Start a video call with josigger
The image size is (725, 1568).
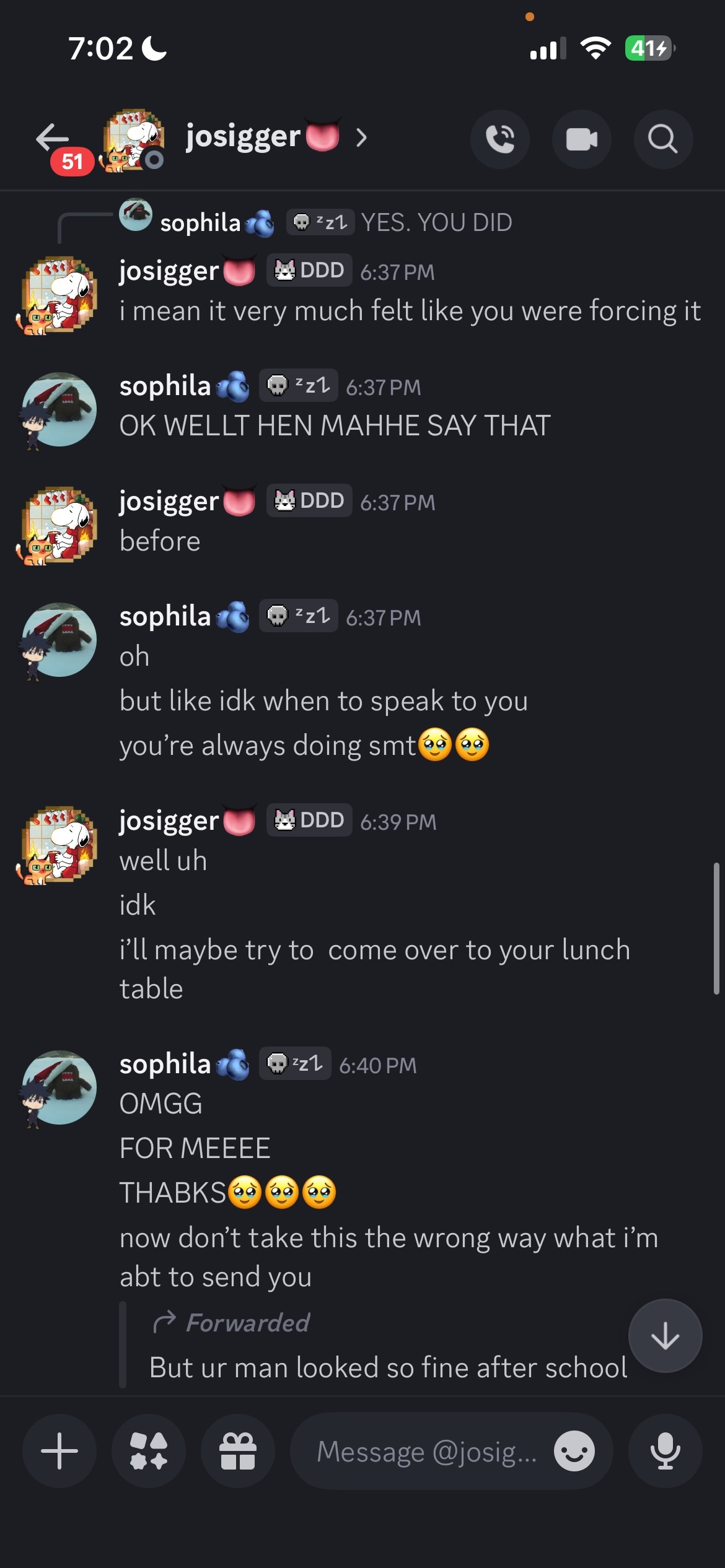pyautogui.click(x=581, y=139)
